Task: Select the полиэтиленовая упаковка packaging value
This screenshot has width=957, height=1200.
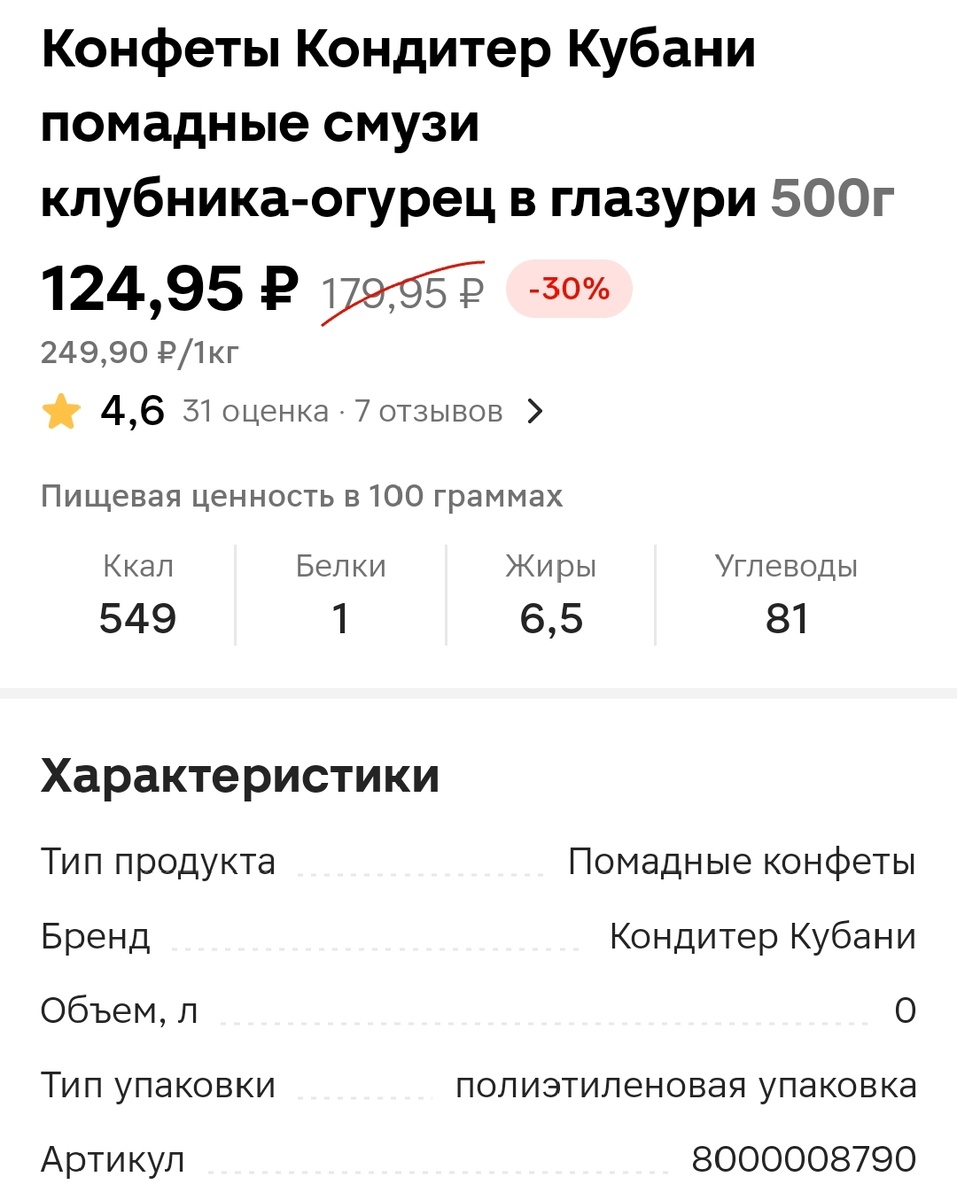Action: pyautogui.click(x=686, y=1084)
